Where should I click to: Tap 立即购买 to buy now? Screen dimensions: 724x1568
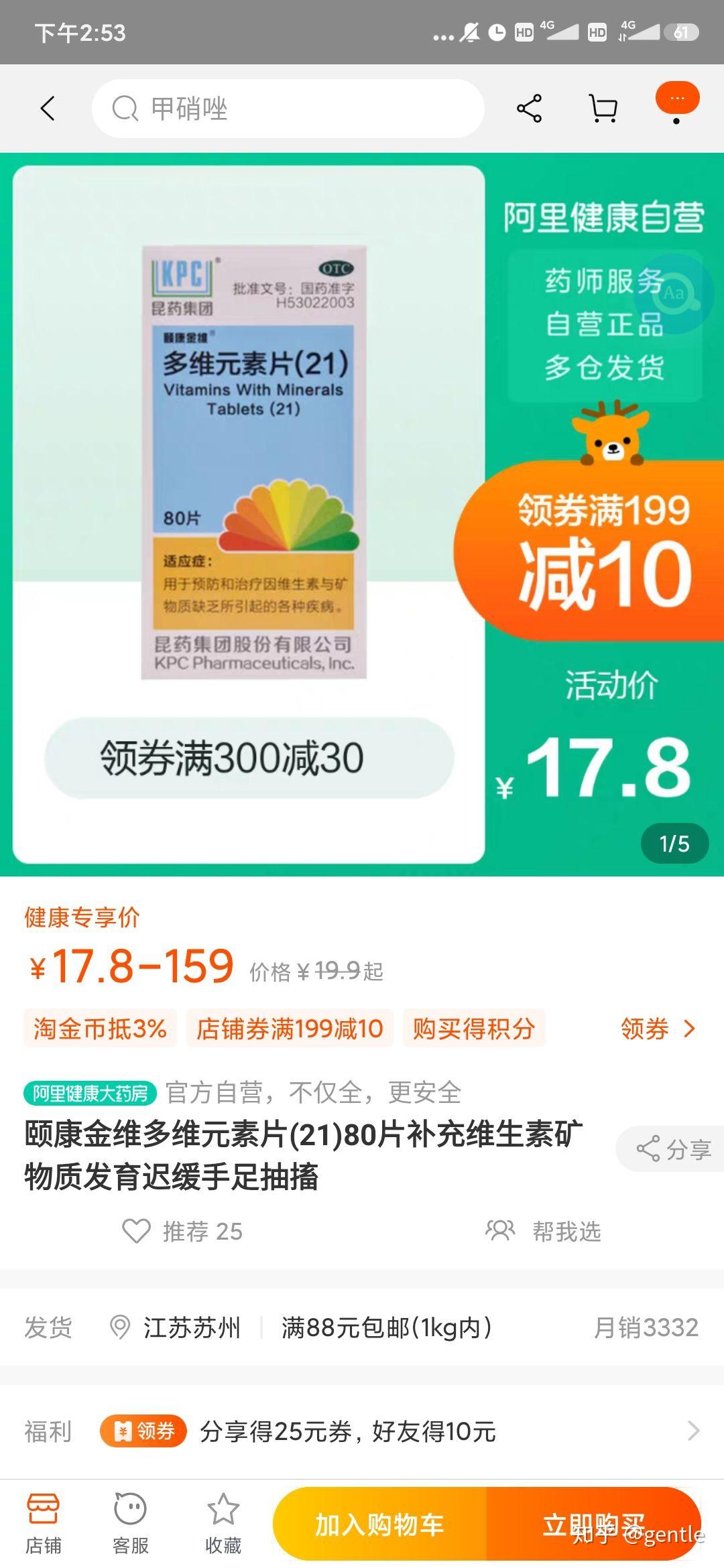click(x=593, y=1524)
